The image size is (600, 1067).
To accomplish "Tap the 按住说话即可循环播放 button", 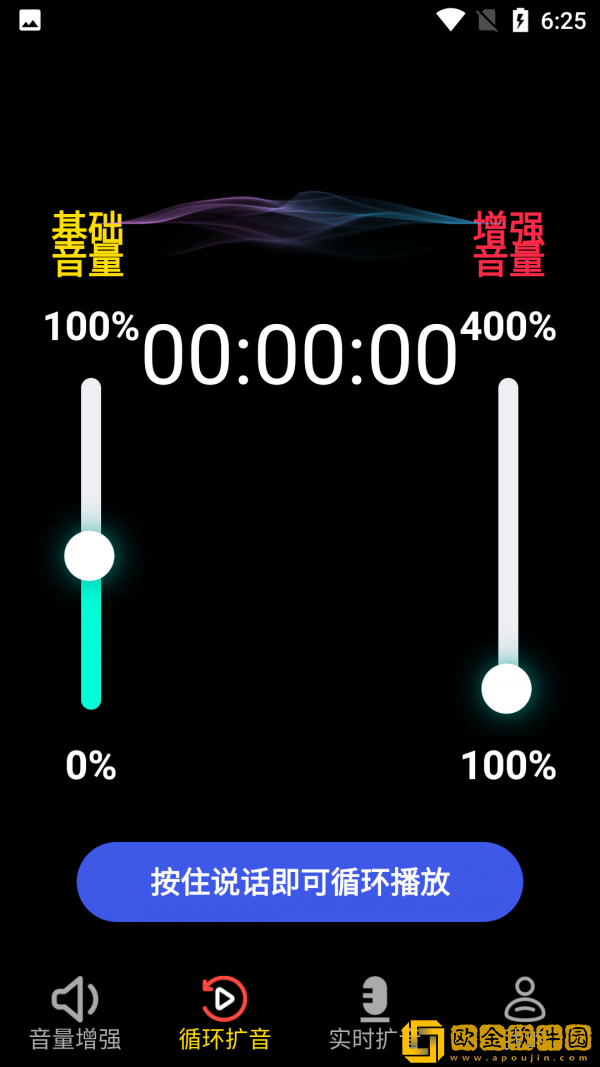I will click(x=300, y=882).
